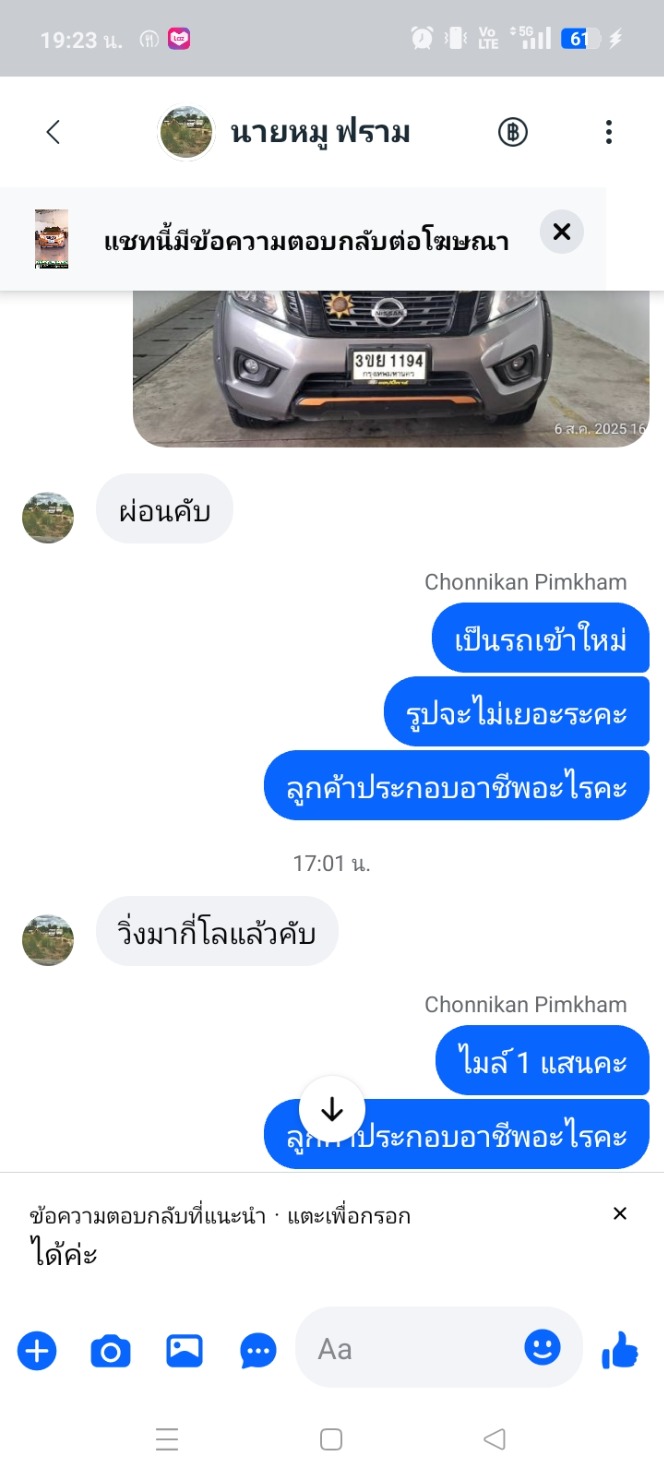Send a thumbs-up like
The width and height of the screenshot is (664, 1480).
(620, 1351)
